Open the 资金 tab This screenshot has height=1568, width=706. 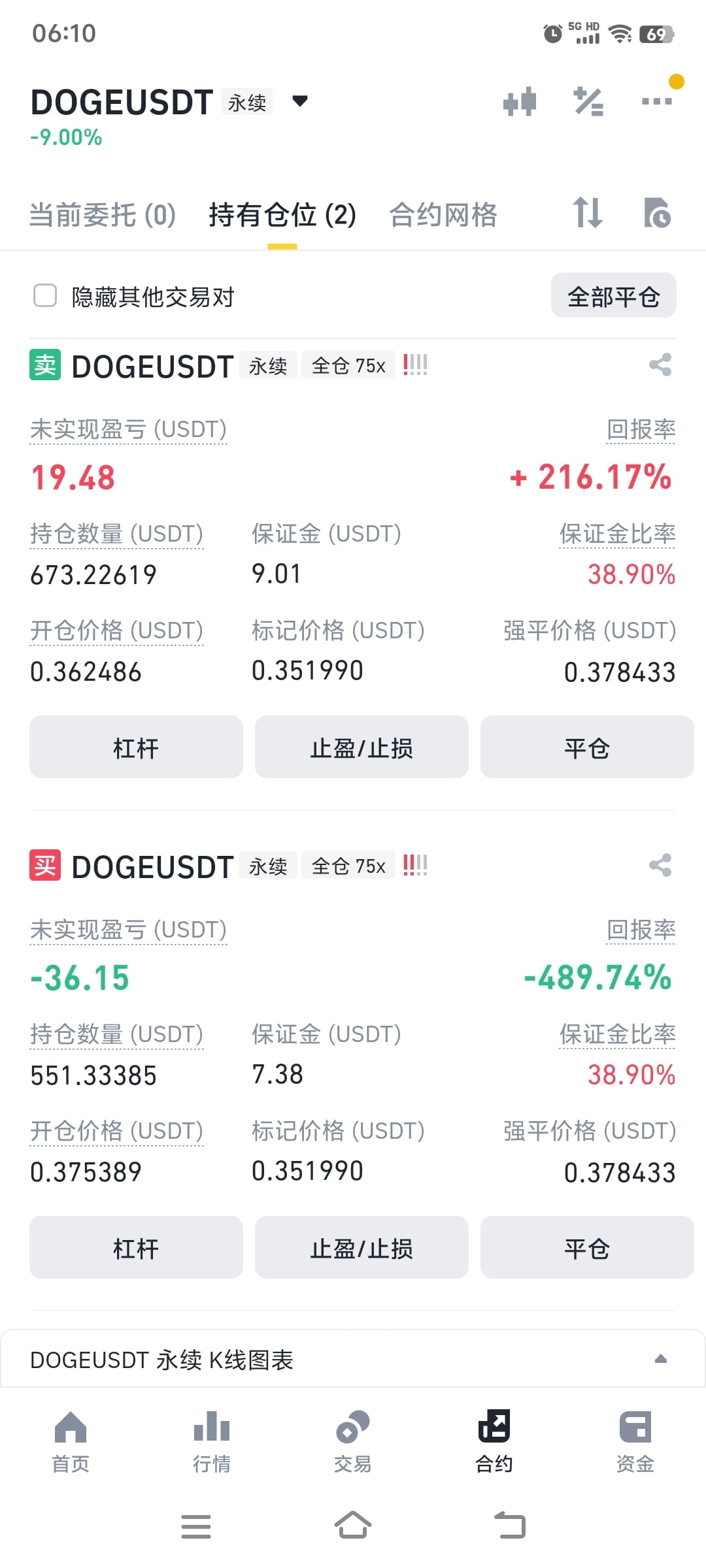(x=635, y=1442)
